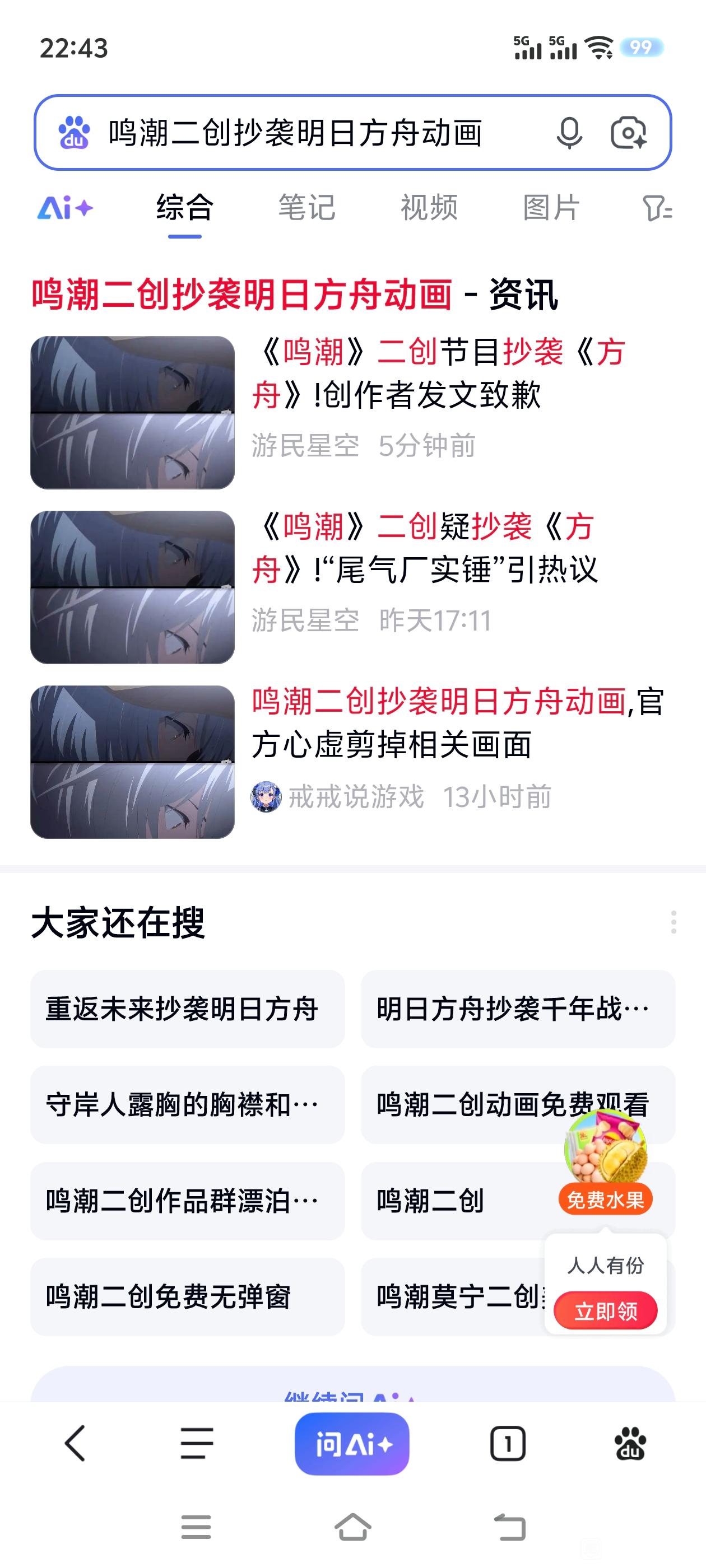This screenshot has width=706, height=1568.
Task: Tap the voice search microphone icon
Action: [x=569, y=133]
